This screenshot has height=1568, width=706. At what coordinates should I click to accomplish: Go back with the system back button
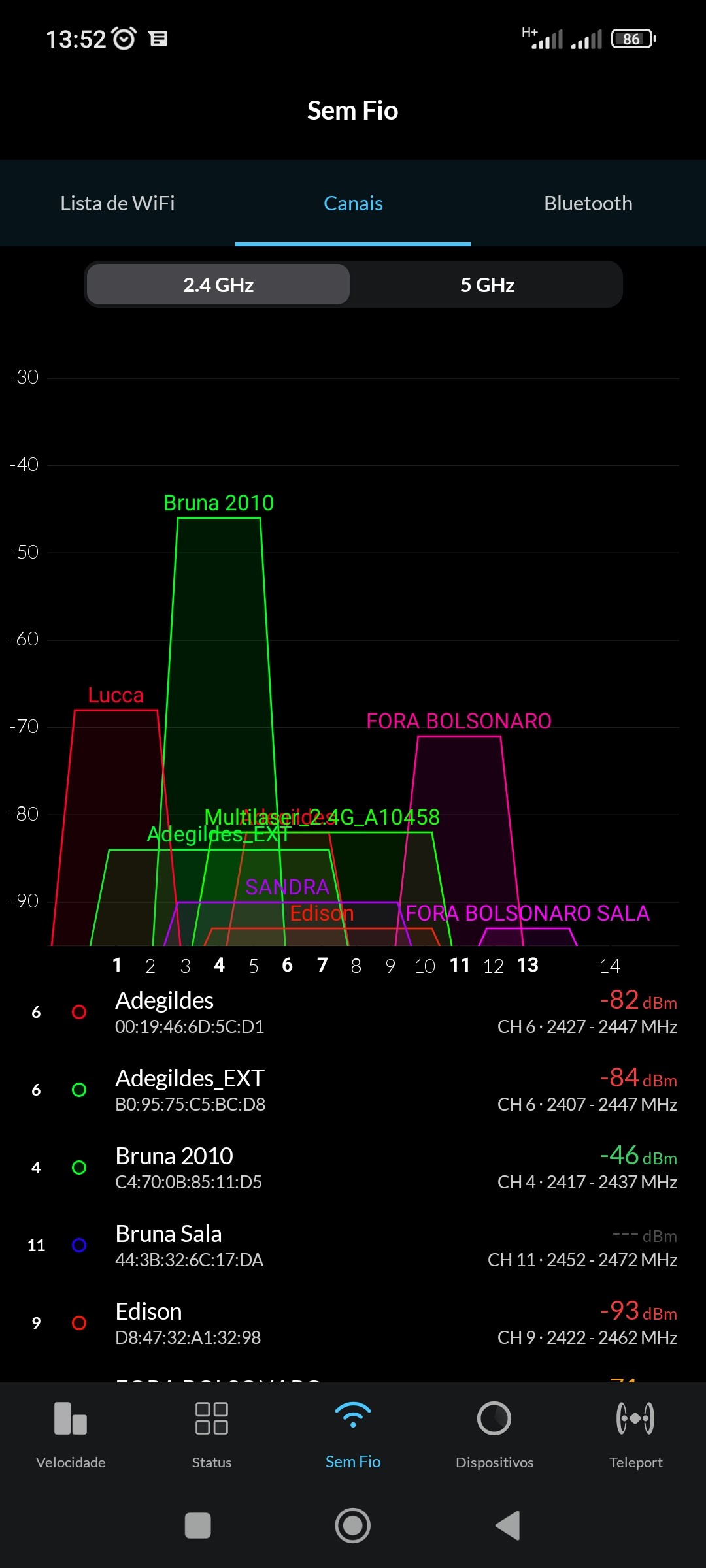508,1526
